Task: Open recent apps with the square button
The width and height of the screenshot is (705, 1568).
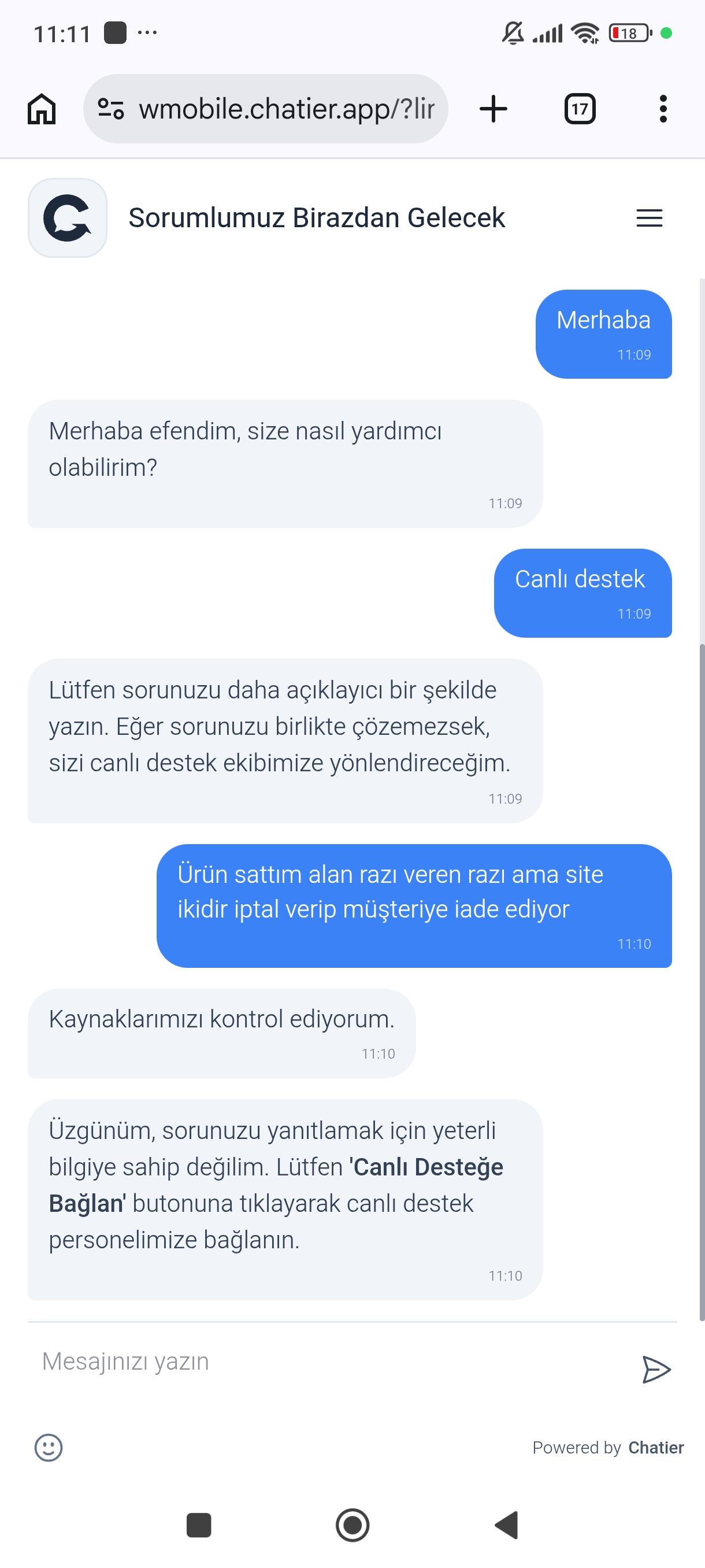Action: [x=199, y=1525]
